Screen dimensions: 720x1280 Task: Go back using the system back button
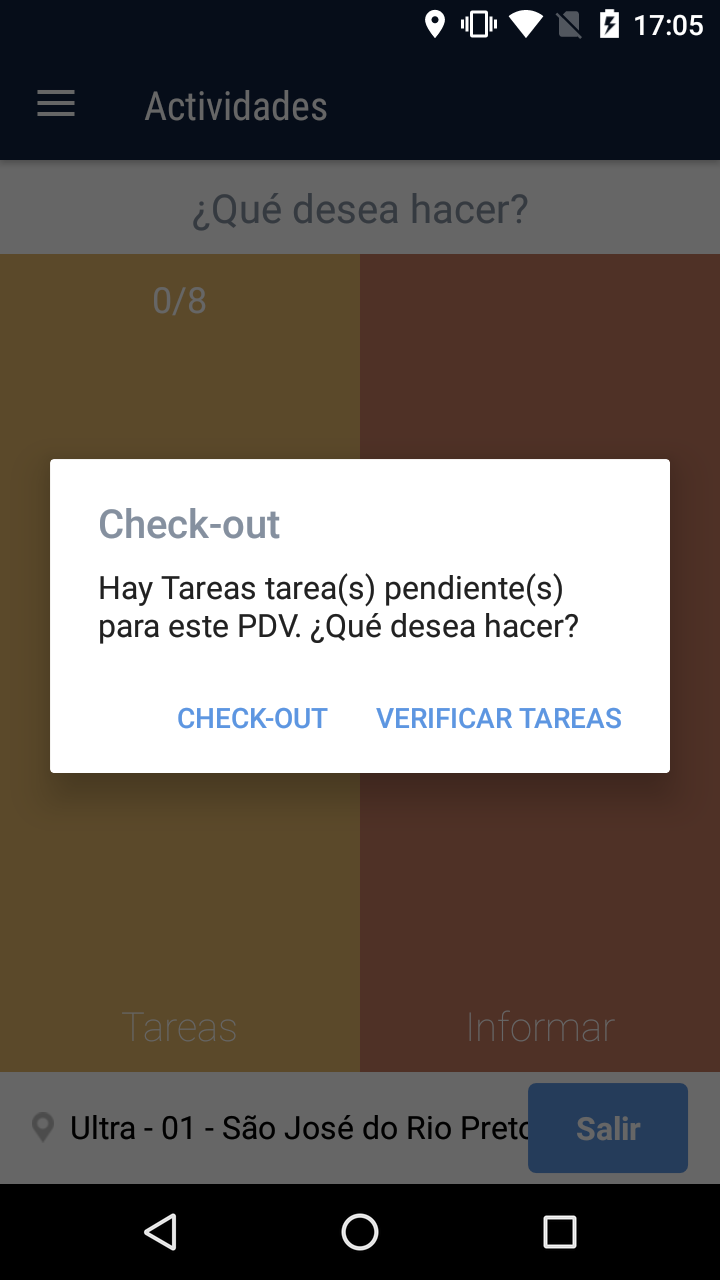tap(160, 1231)
